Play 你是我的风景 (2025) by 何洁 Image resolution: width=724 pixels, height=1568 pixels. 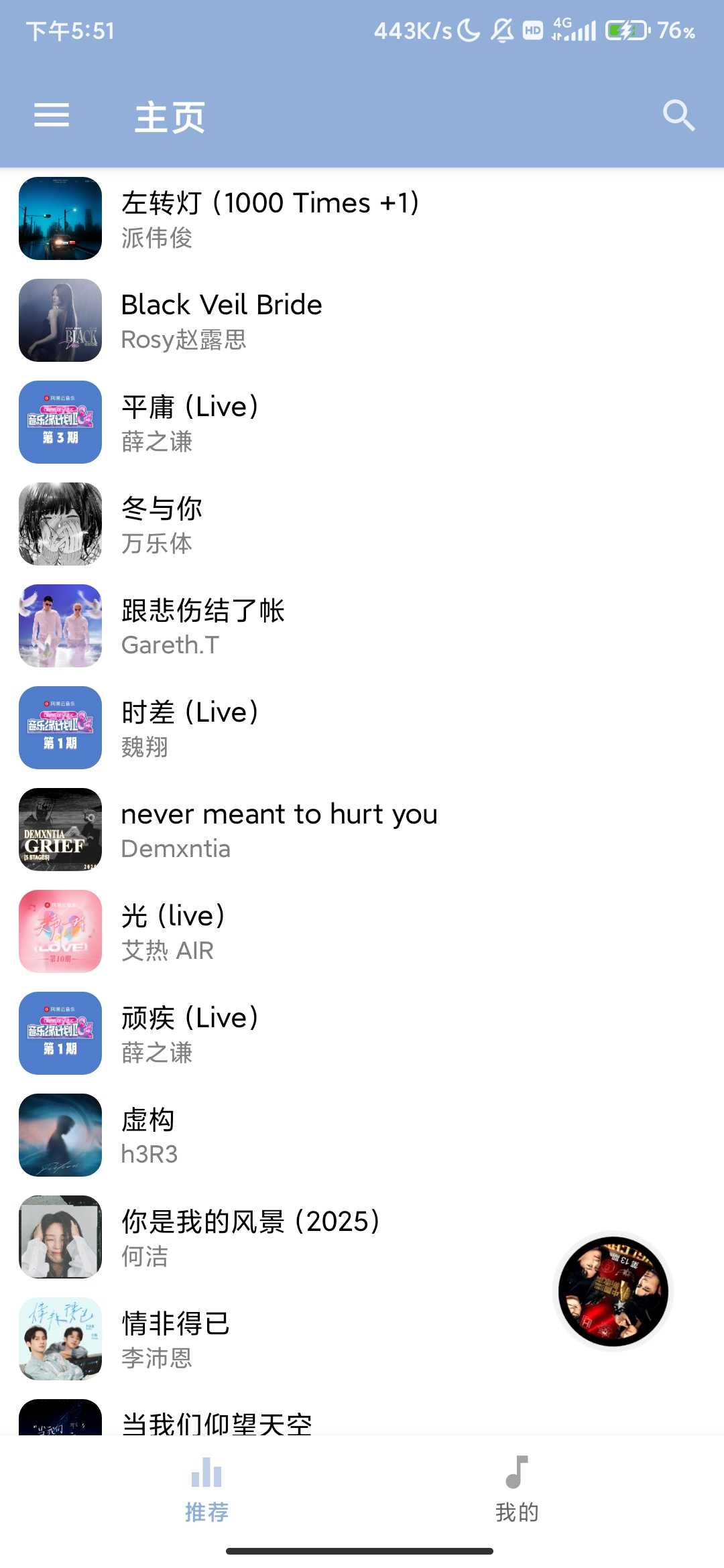[x=250, y=1237]
